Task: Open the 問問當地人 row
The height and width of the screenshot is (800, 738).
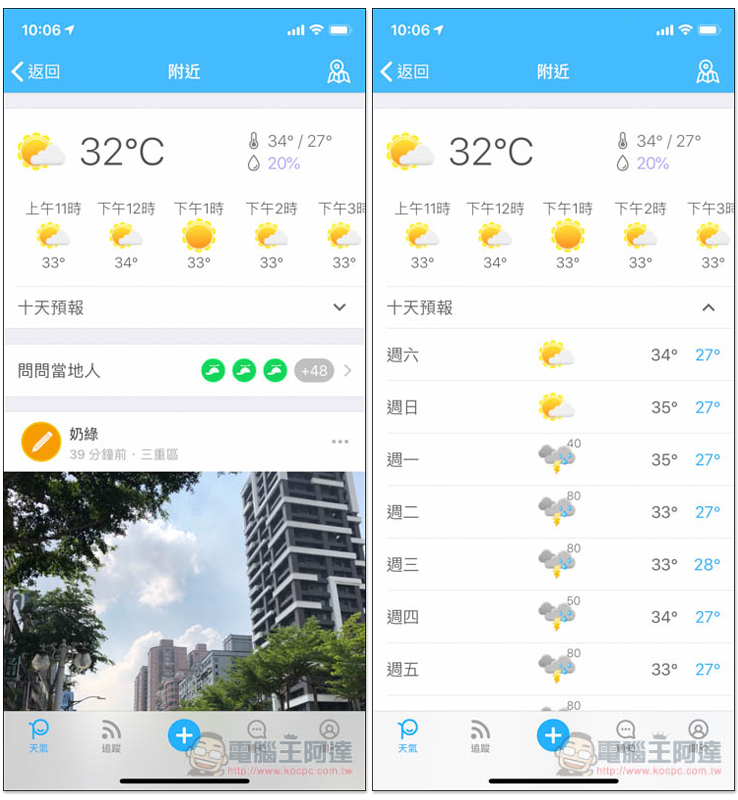Action: (185, 371)
